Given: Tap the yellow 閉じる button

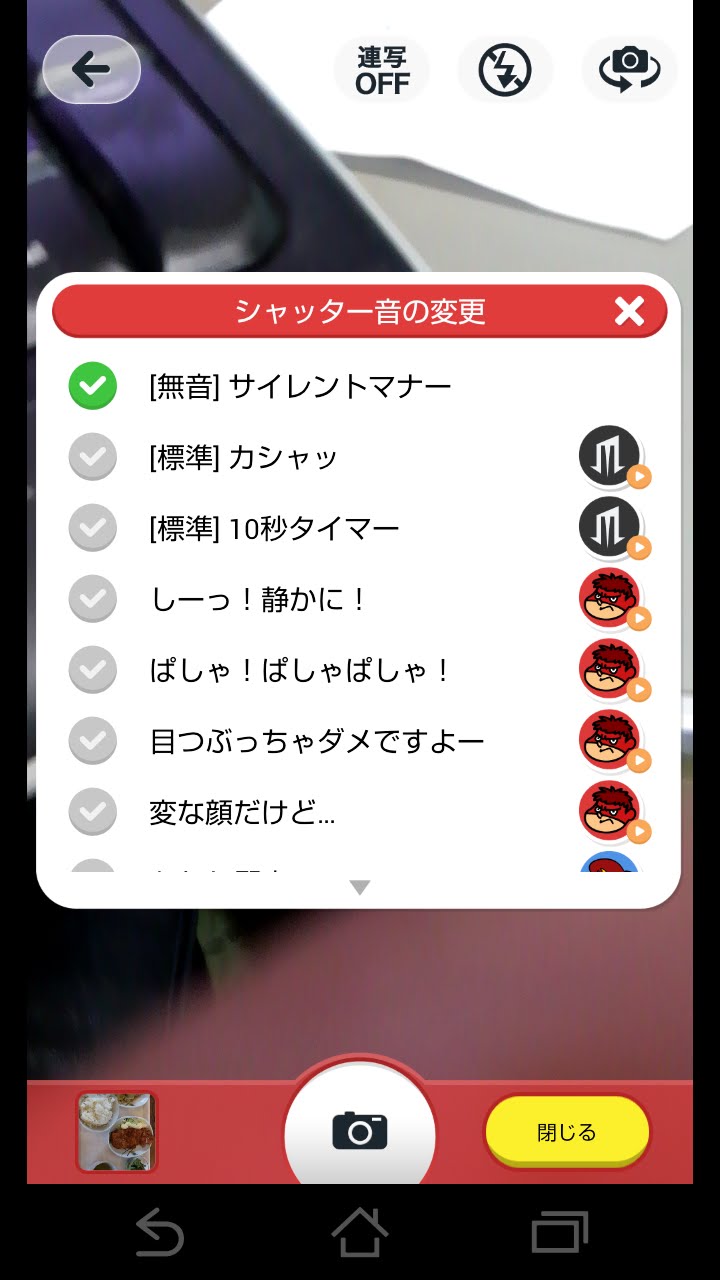Looking at the screenshot, I should click(567, 1132).
